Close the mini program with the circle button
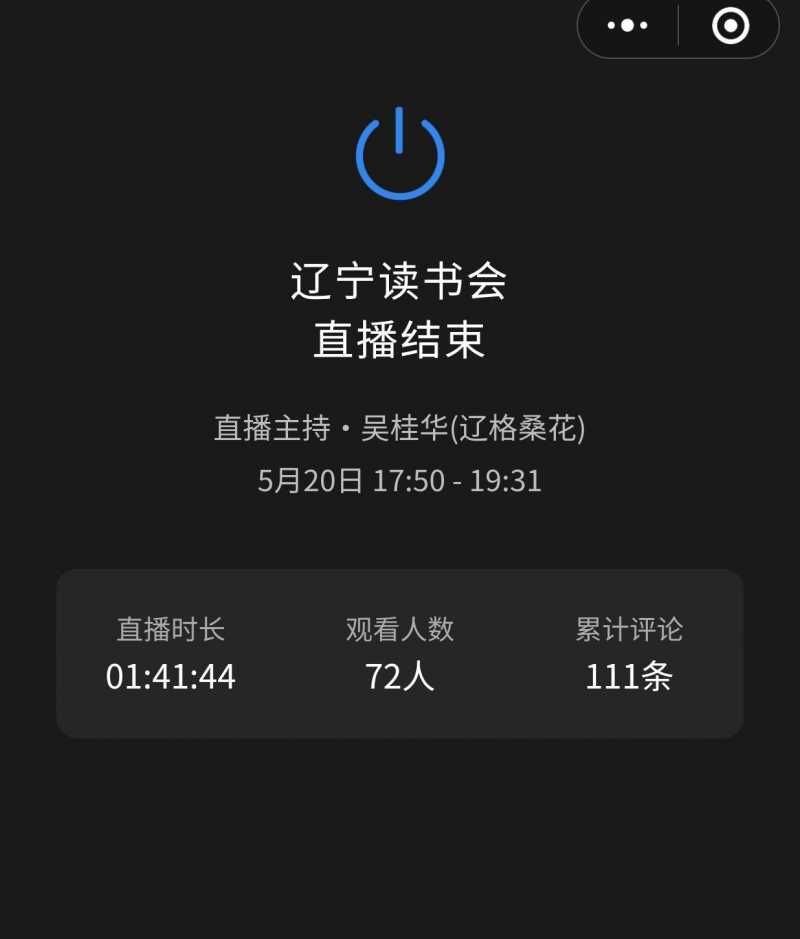Image resolution: width=800 pixels, height=939 pixels. click(730, 25)
